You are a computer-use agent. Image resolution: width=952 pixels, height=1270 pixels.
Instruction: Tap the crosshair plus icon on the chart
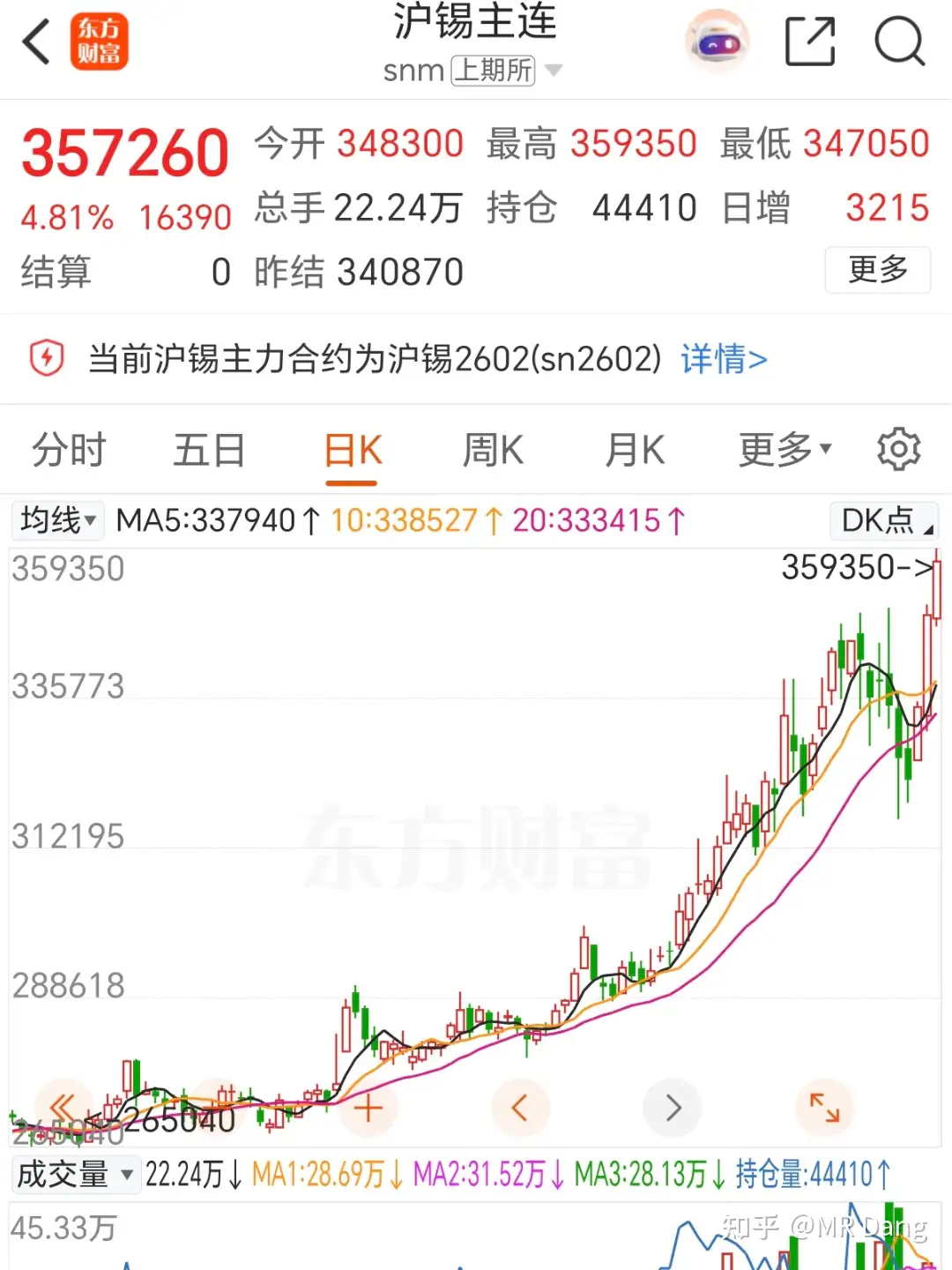pos(368,1109)
